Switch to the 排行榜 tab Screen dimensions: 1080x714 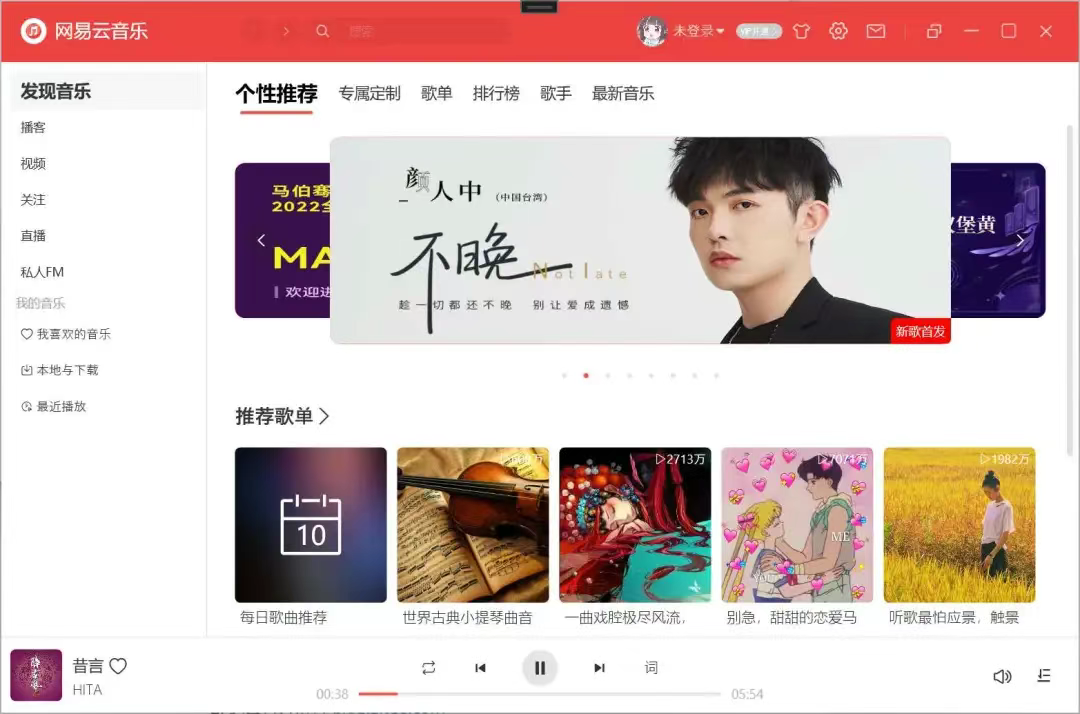pos(496,93)
